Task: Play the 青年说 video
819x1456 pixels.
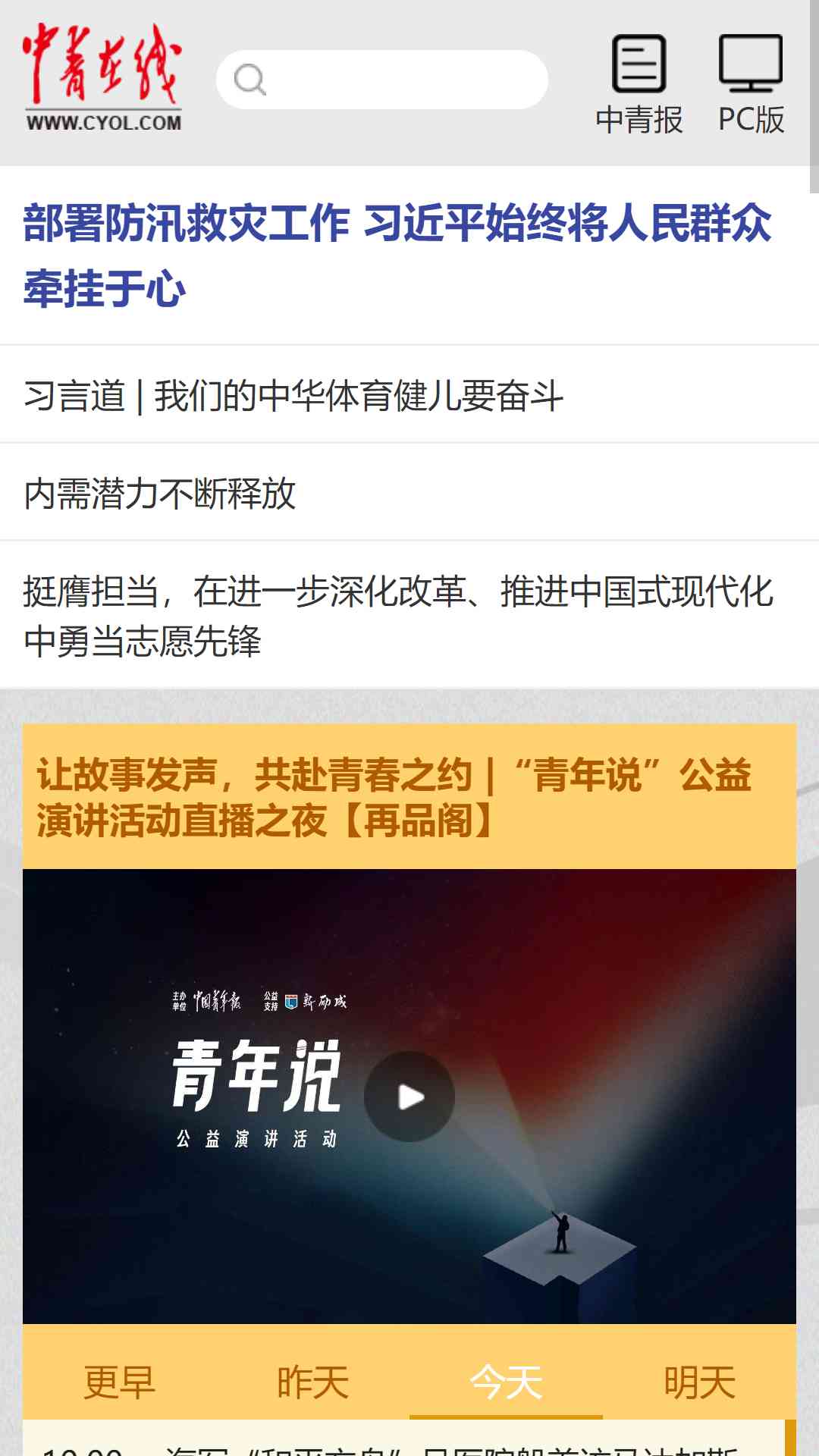Action: (409, 1097)
